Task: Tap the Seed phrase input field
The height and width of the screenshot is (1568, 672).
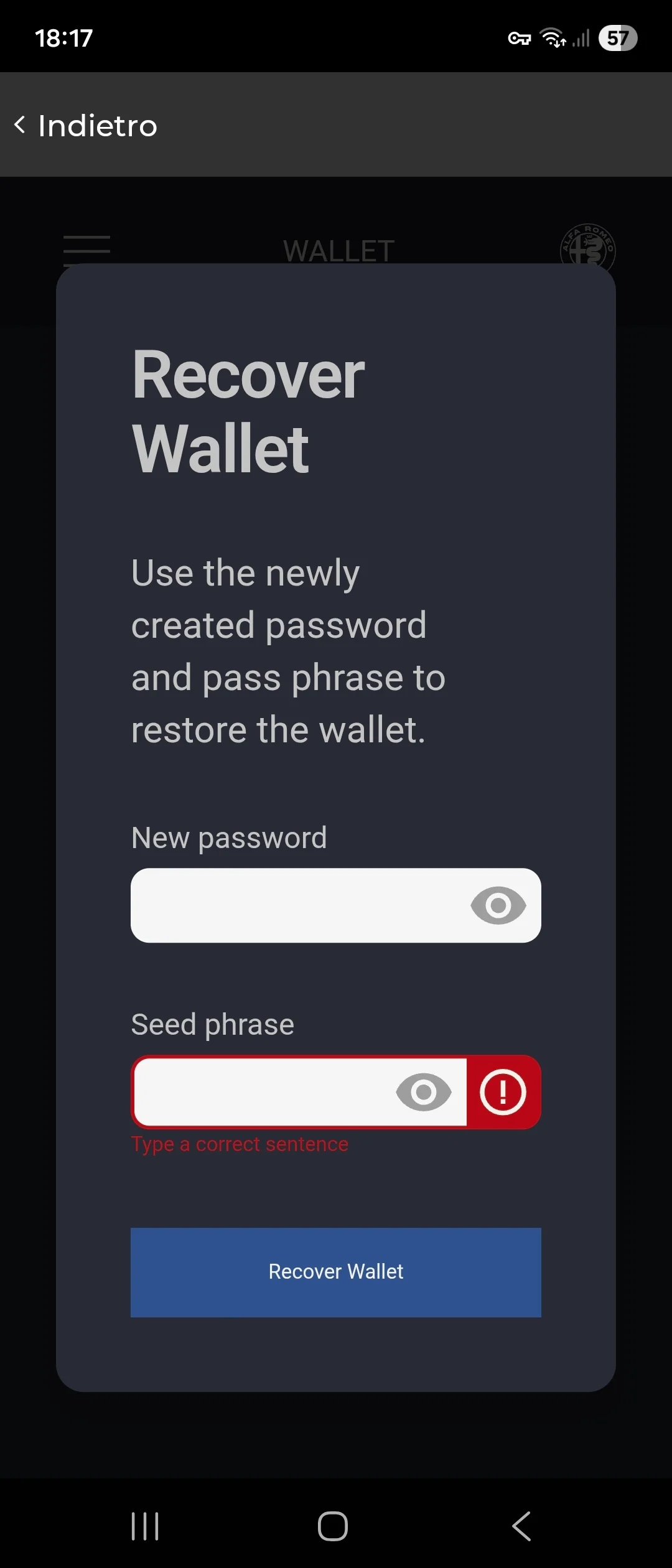Action: click(x=261, y=1092)
